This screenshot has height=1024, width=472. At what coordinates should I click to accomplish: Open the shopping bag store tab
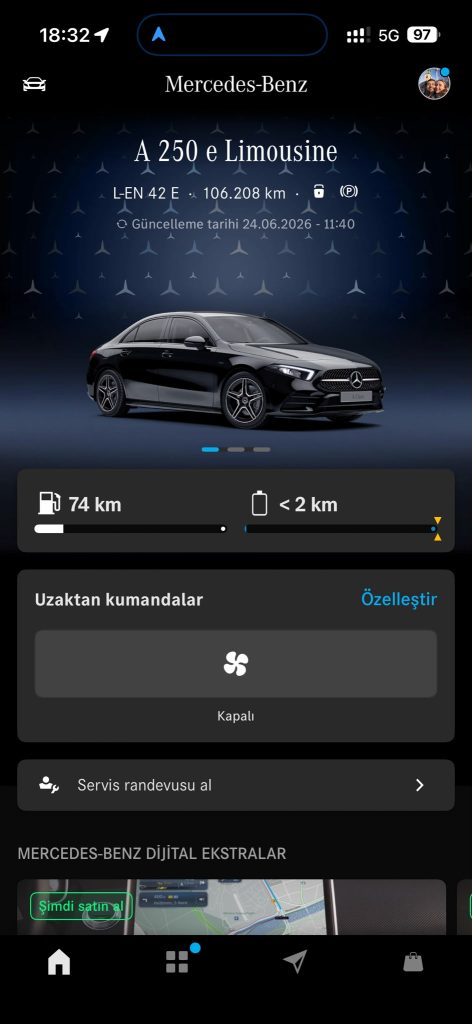413,962
